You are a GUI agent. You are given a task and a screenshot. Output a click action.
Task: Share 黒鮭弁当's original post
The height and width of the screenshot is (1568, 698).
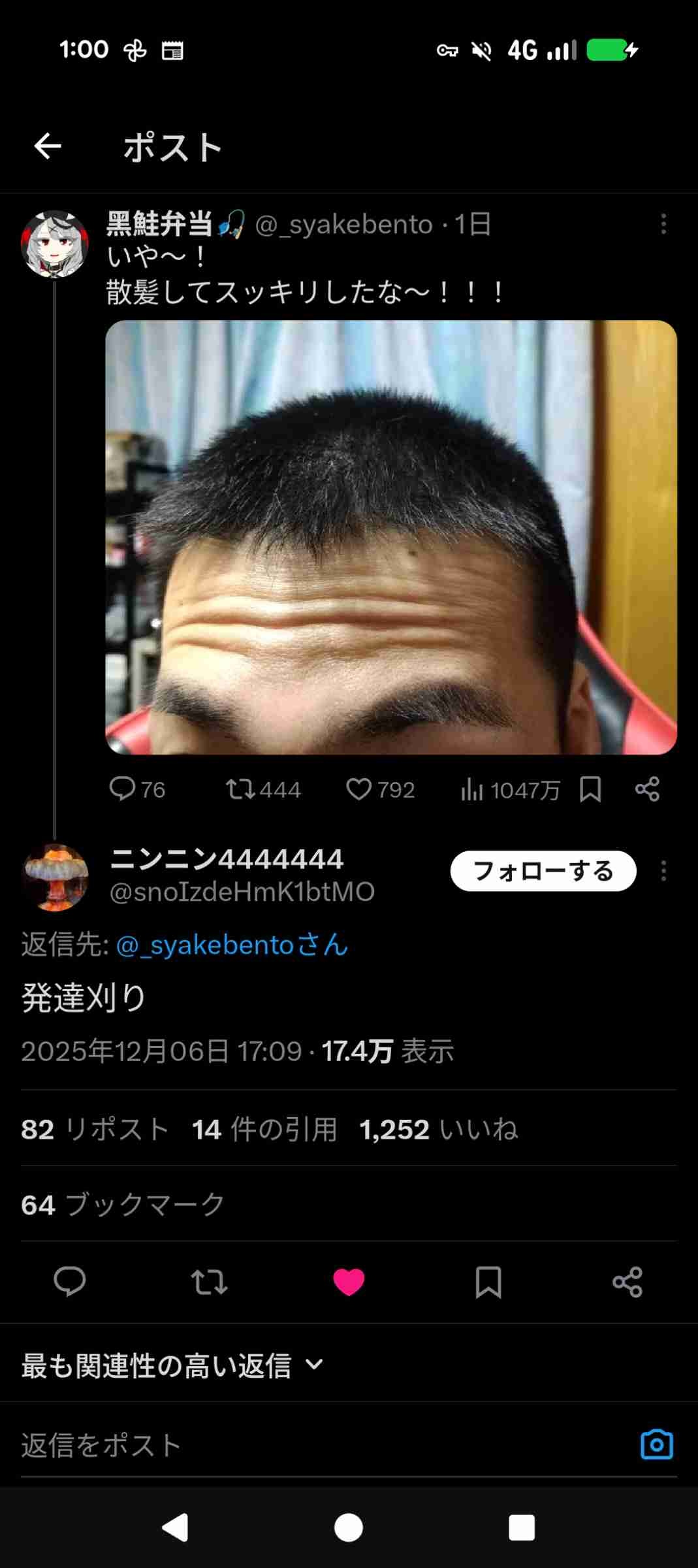(x=647, y=789)
